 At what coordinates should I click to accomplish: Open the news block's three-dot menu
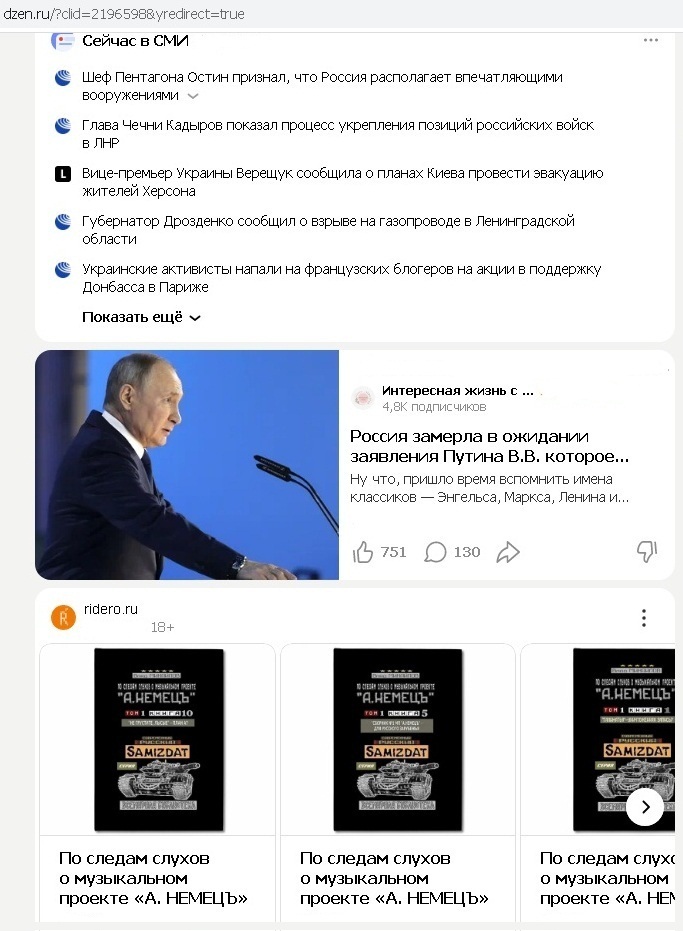point(651,40)
